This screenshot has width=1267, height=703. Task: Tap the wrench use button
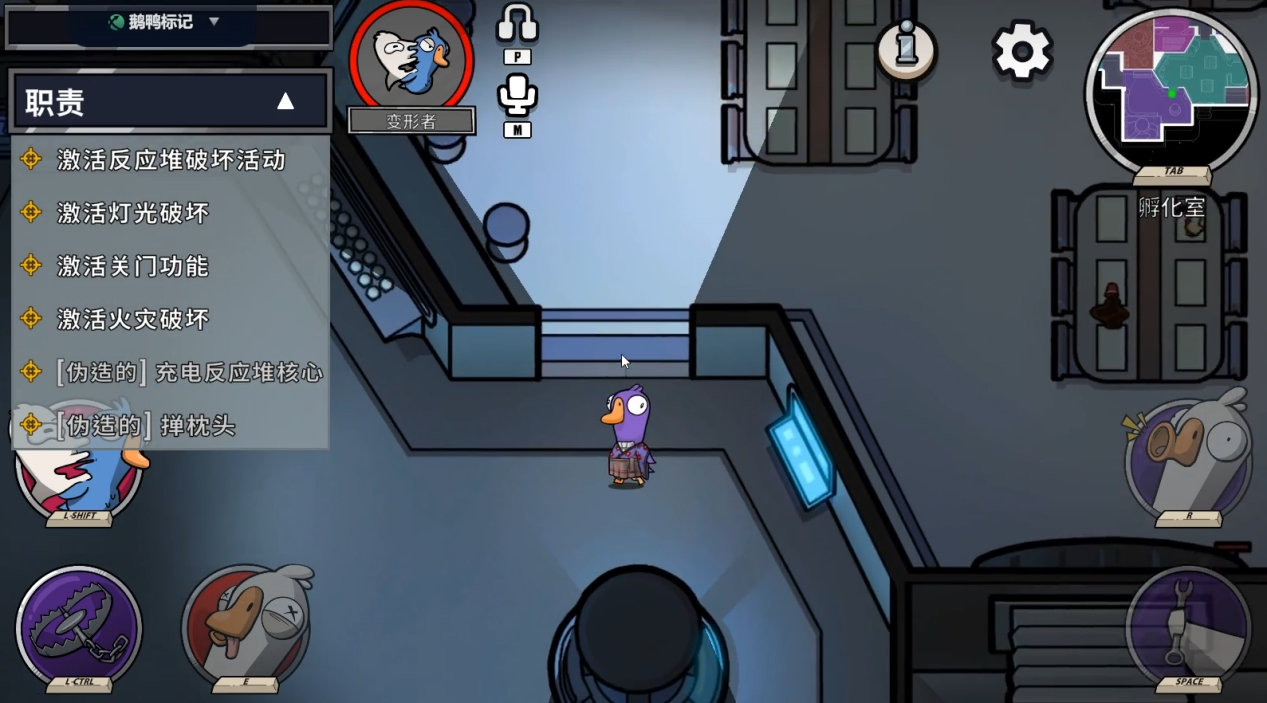coord(1188,627)
